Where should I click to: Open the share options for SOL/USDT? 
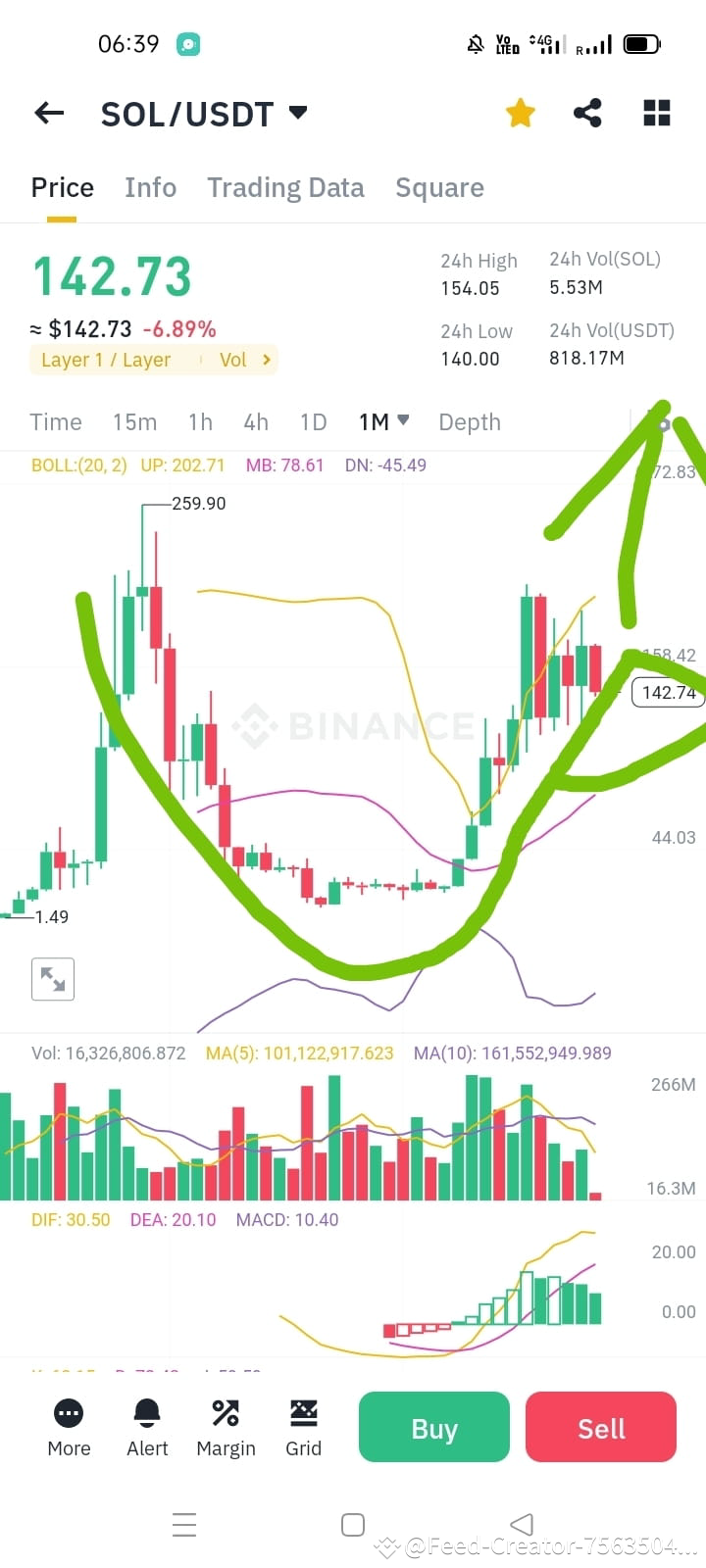click(x=587, y=113)
